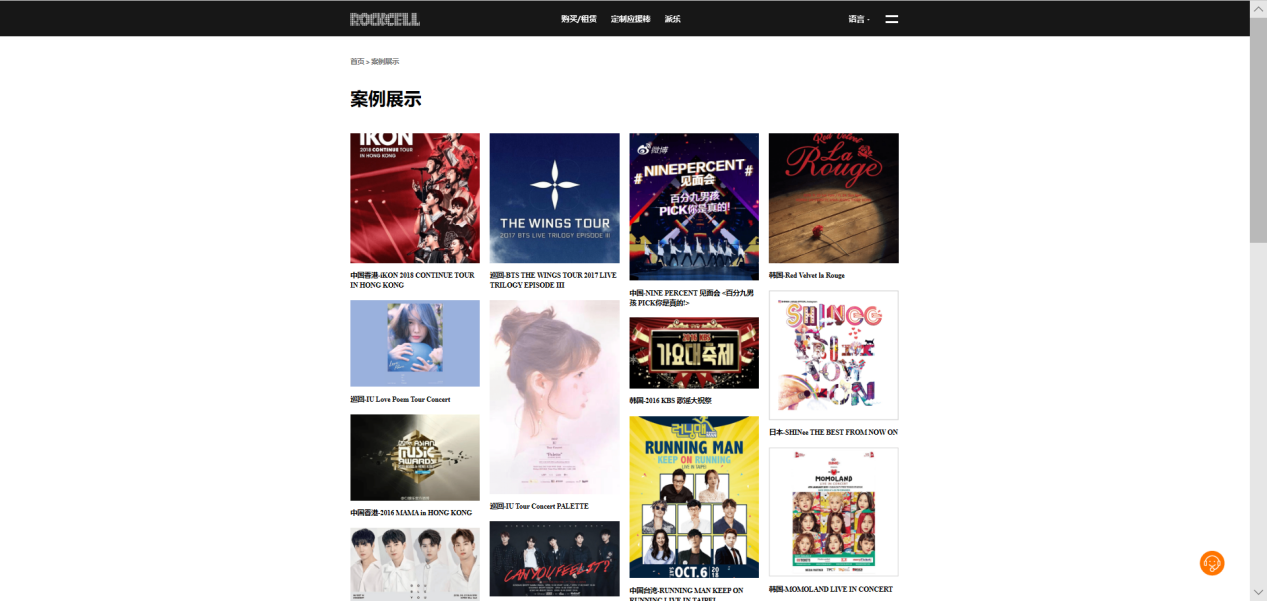Select the Red Velvet la Rouge case

point(833,198)
